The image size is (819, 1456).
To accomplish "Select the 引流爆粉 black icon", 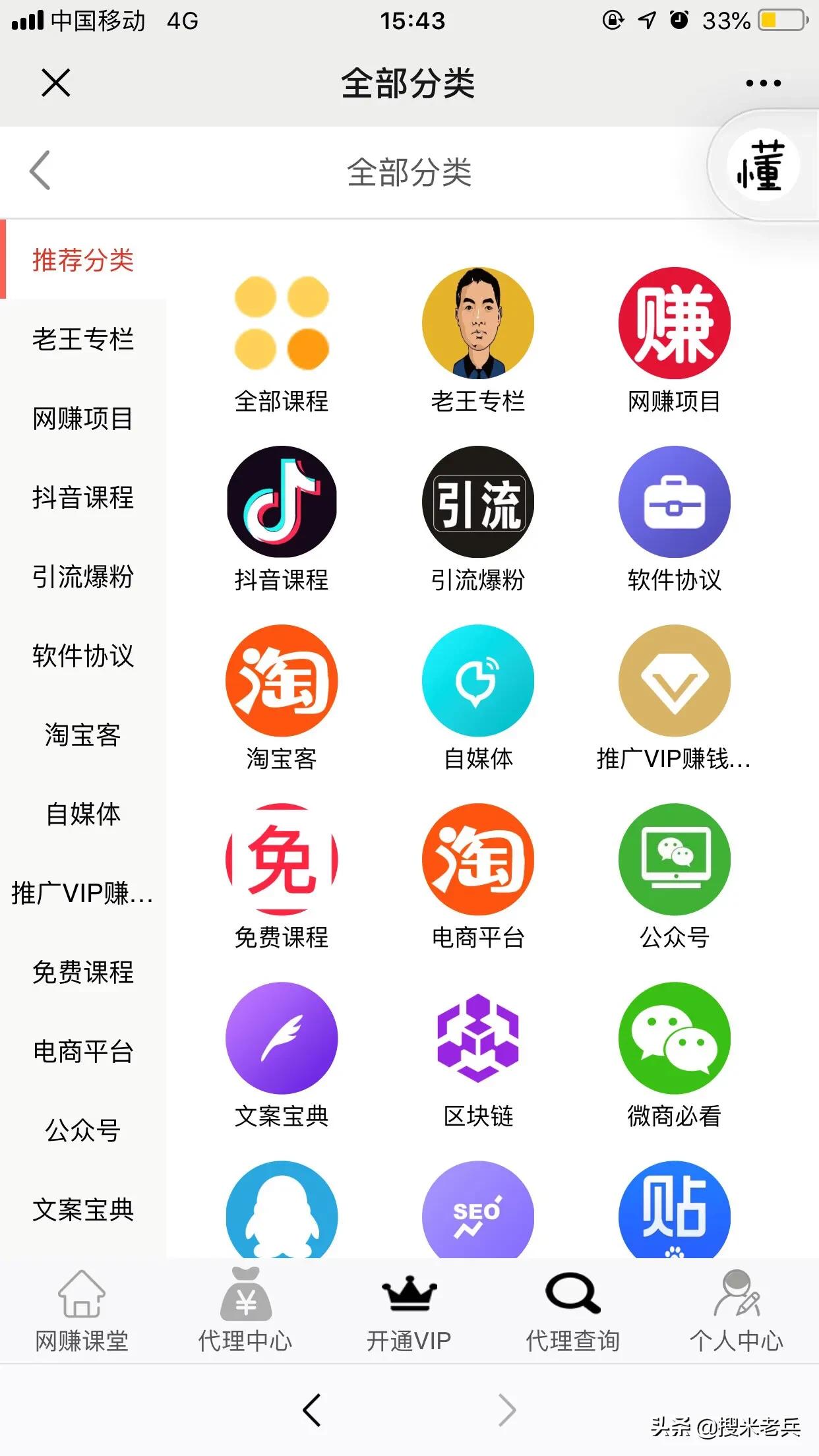I will click(x=478, y=502).
